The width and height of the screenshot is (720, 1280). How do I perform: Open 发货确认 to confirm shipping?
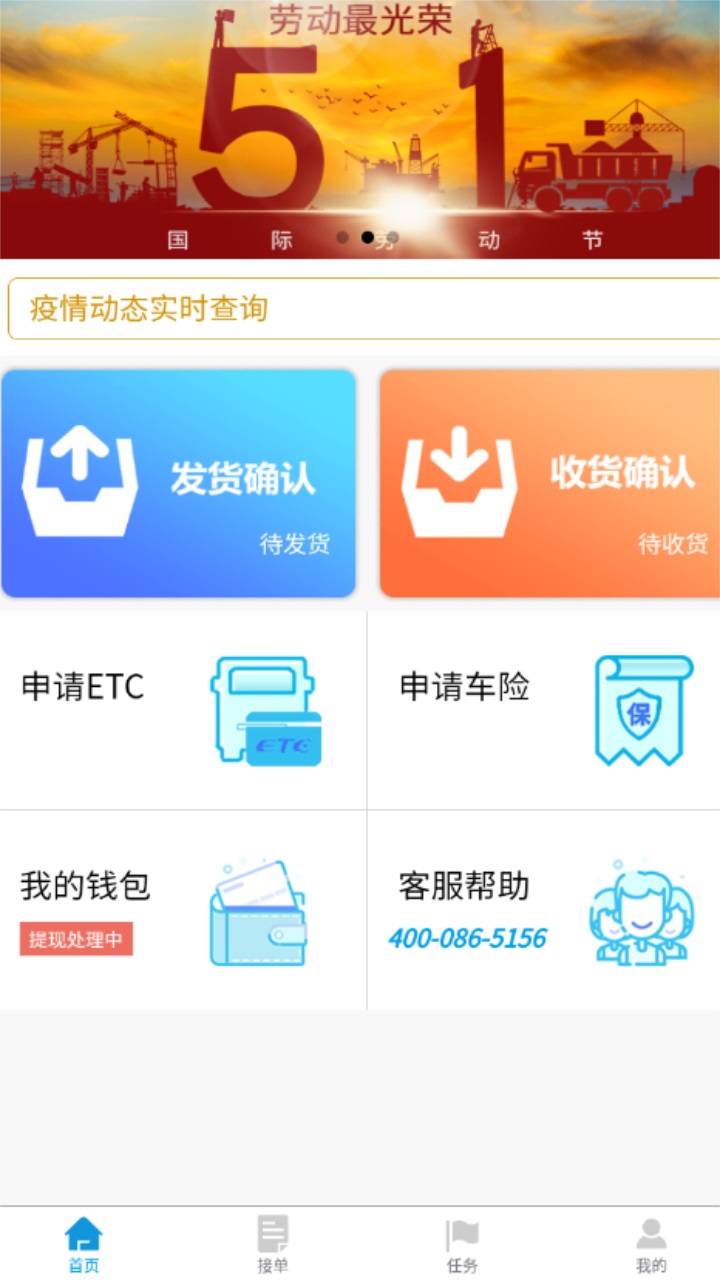click(x=178, y=482)
